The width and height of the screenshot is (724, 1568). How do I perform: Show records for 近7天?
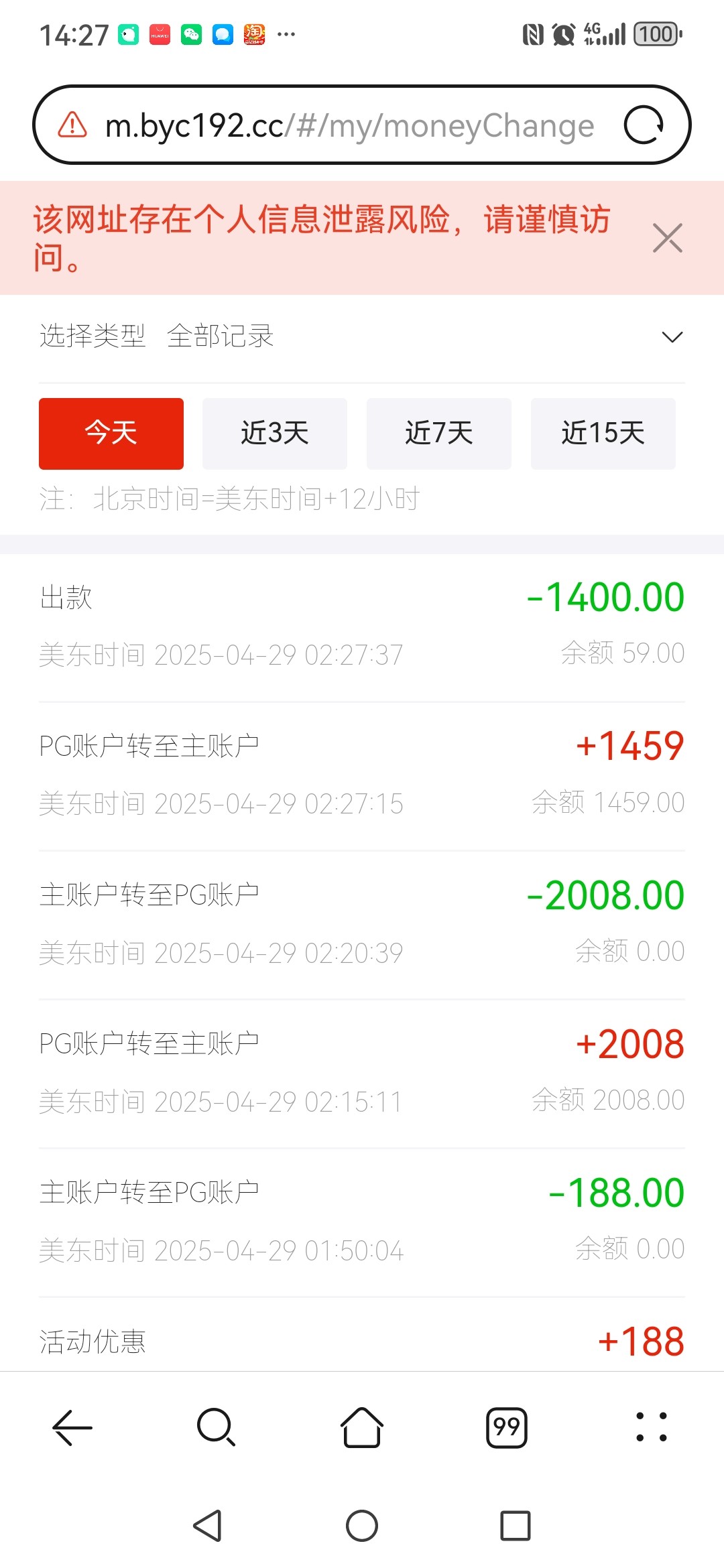click(x=439, y=434)
